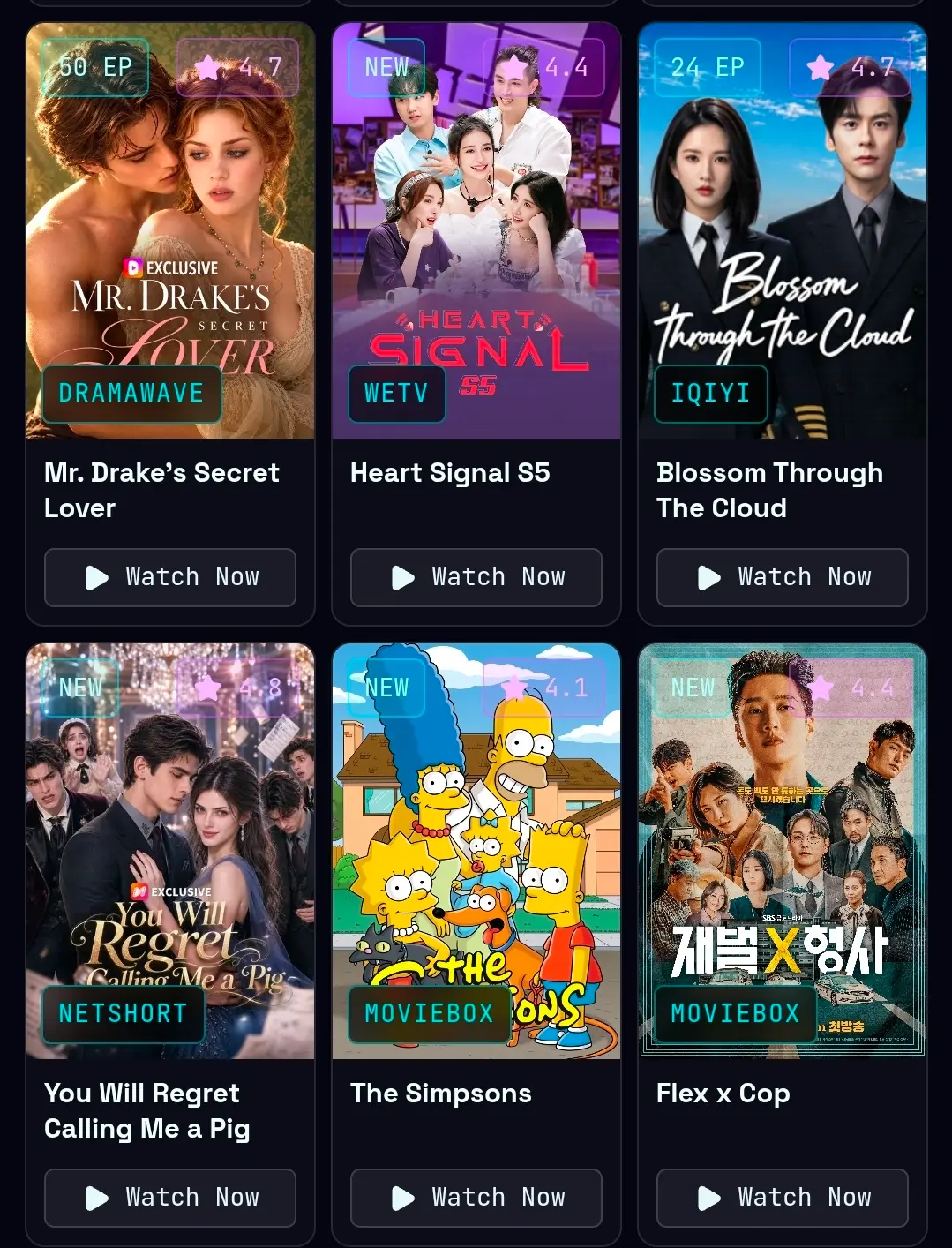Screen dimensions: 952x1248
Task: Tap Watch Now for Mr. Drake's Secret Lover
Action: (x=170, y=577)
